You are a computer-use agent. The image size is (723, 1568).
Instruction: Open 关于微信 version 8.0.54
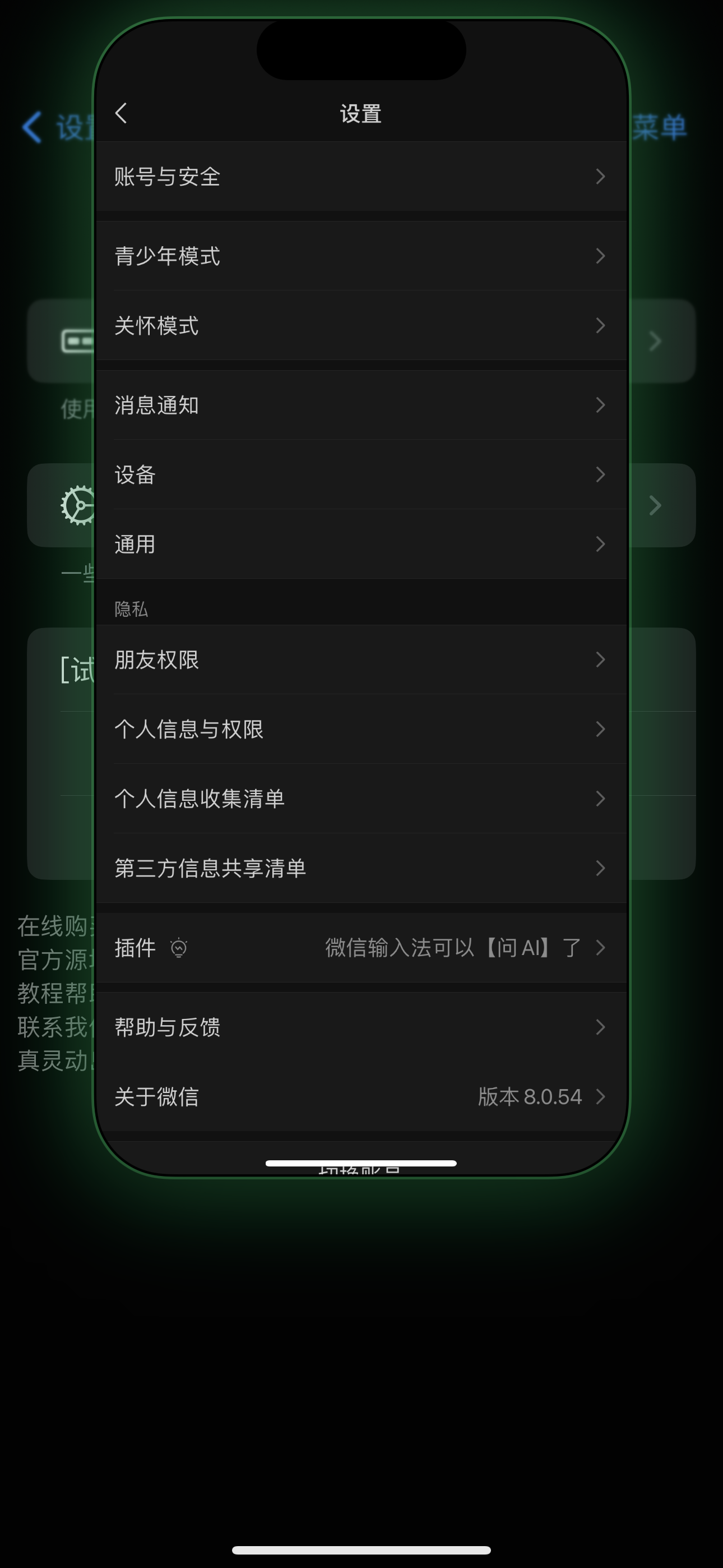[x=361, y=1097]
